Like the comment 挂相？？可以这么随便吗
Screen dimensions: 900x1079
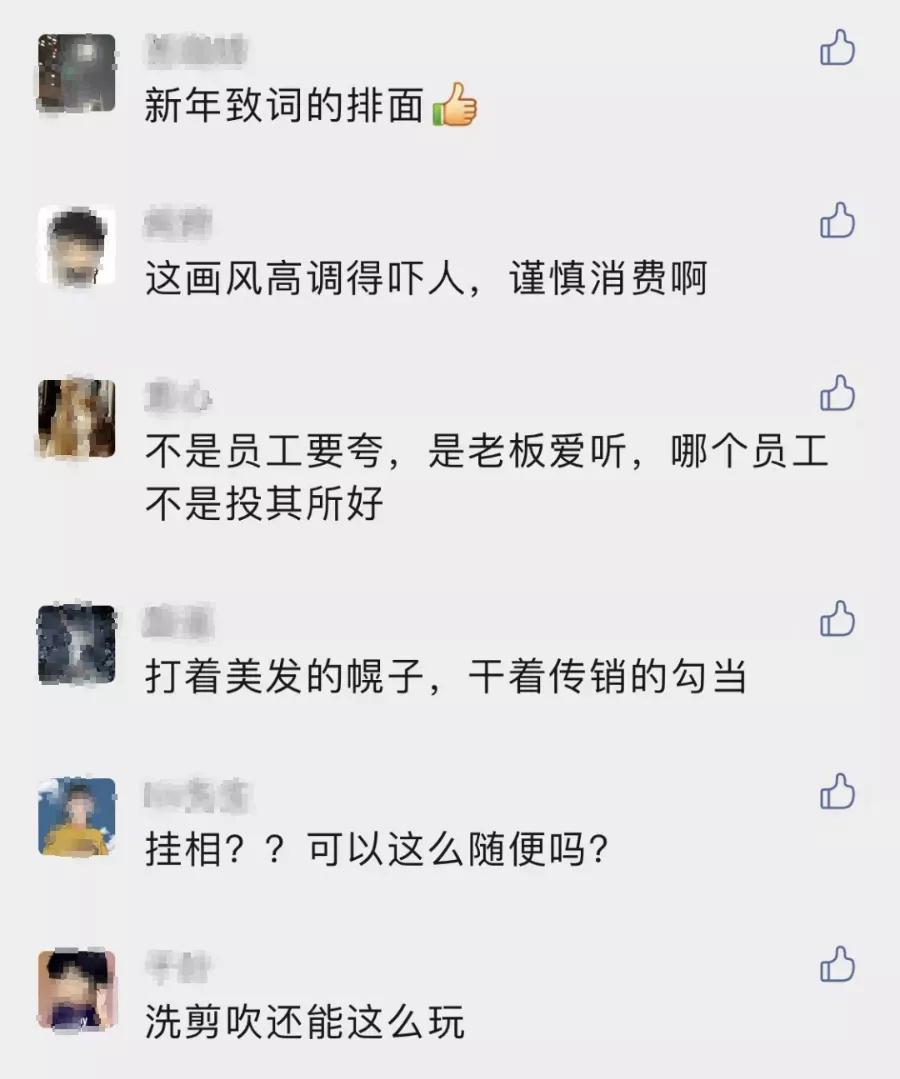tap(836, 791)
